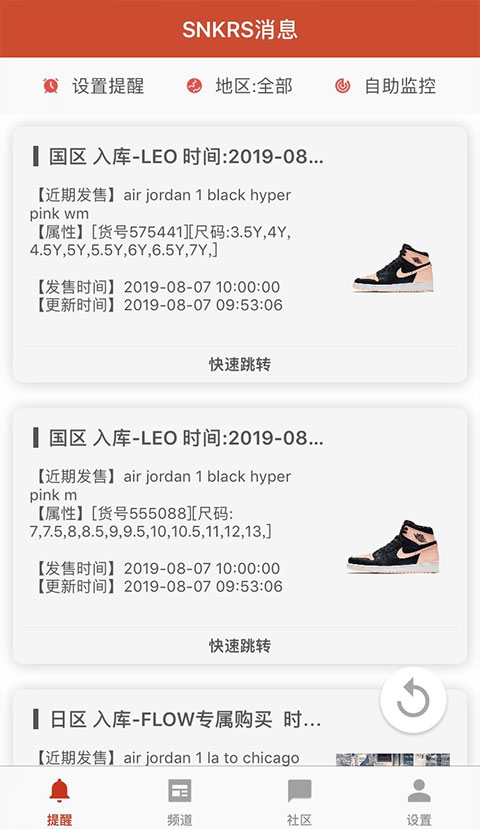Open 设置提醒 reminder settings
This screenshot has height=829, width=480.
(94, 86)
